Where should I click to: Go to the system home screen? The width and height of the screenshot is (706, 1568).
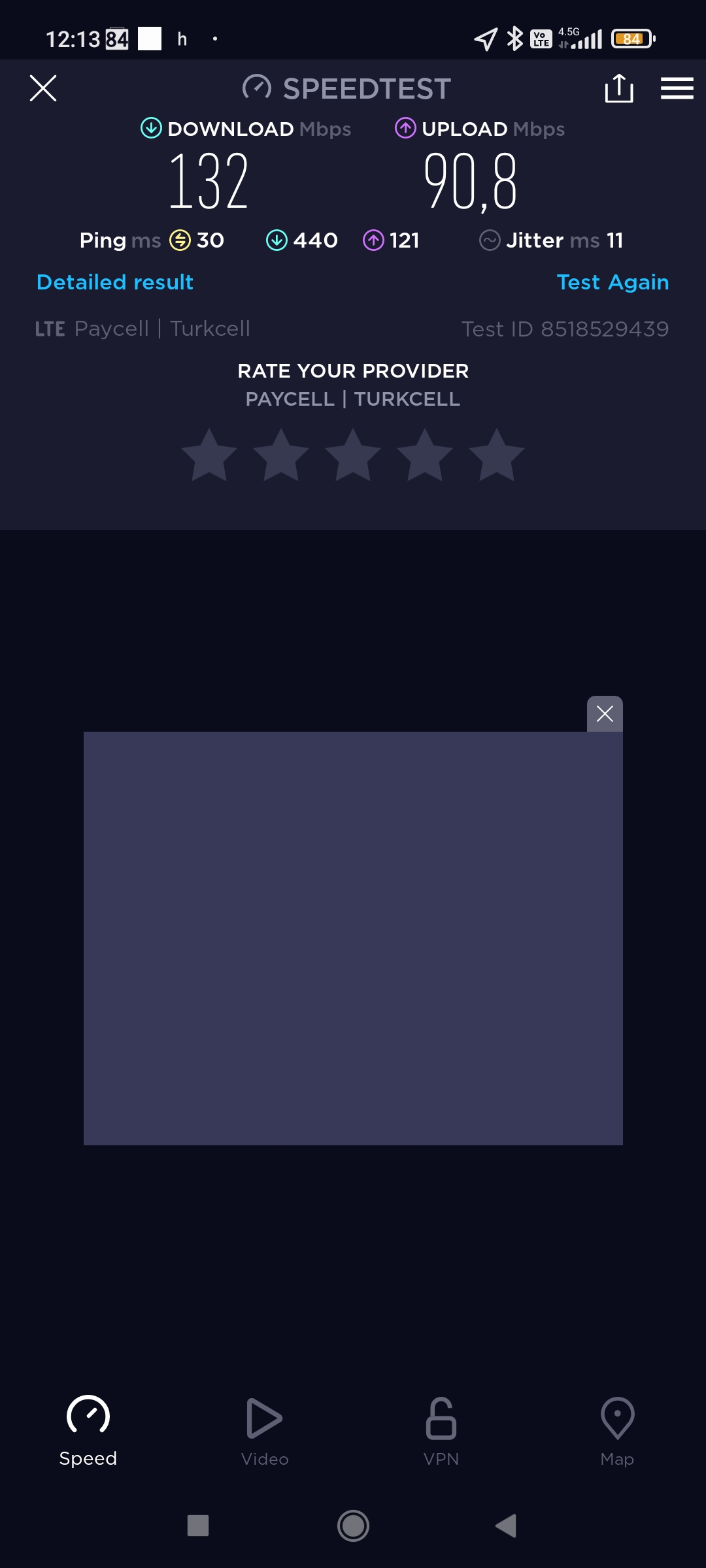(353, 1526)
